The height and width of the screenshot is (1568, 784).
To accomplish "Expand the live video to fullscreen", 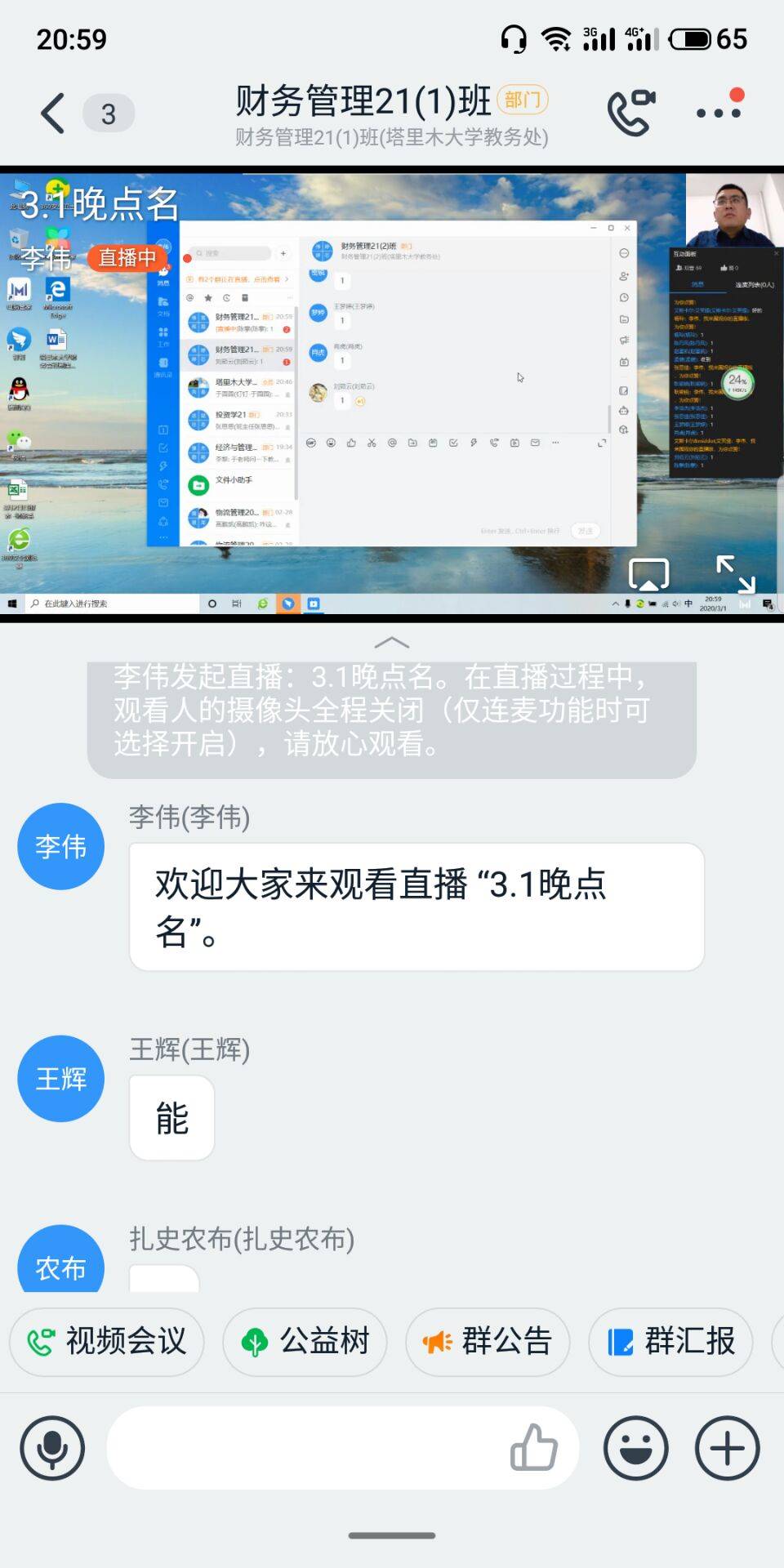I will 735,574.
